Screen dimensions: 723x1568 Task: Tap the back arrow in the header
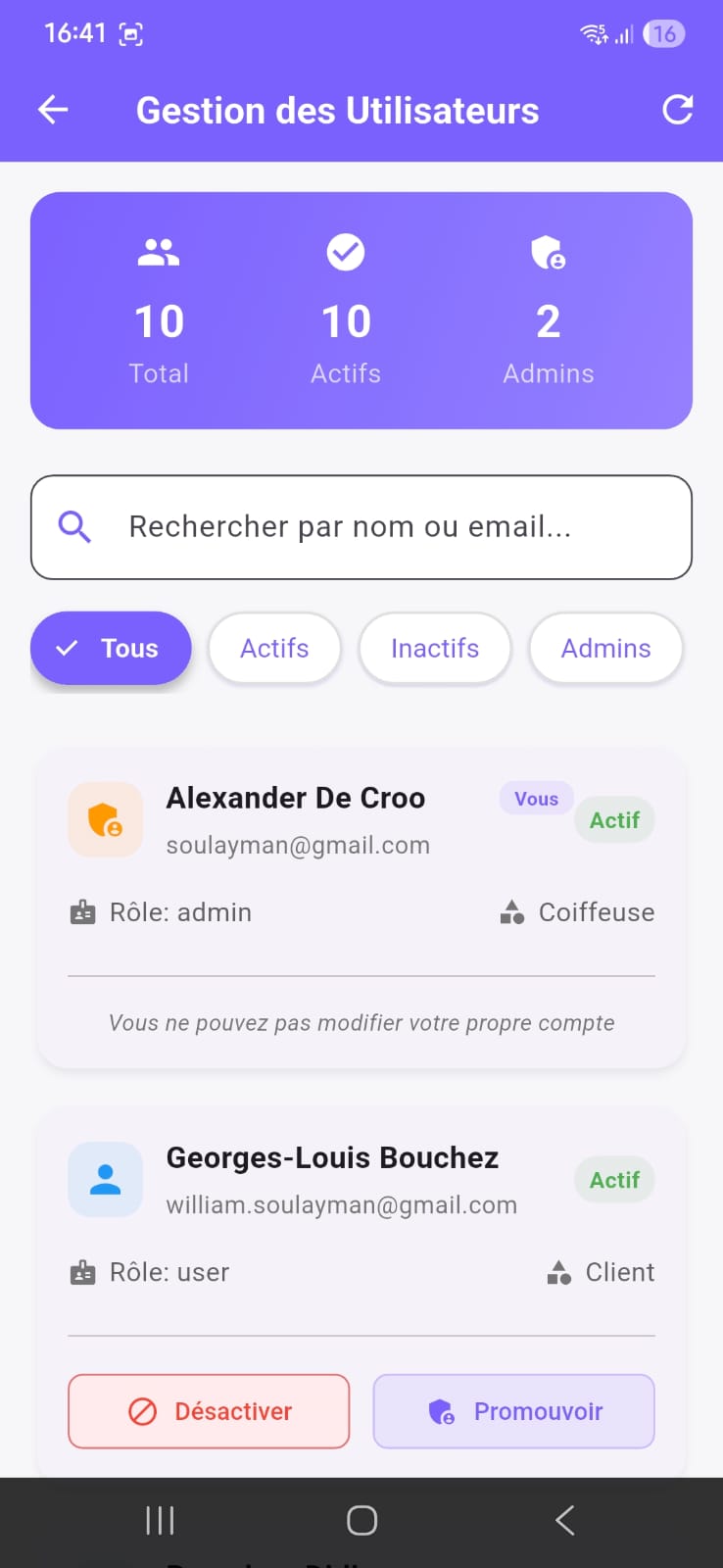51,110
